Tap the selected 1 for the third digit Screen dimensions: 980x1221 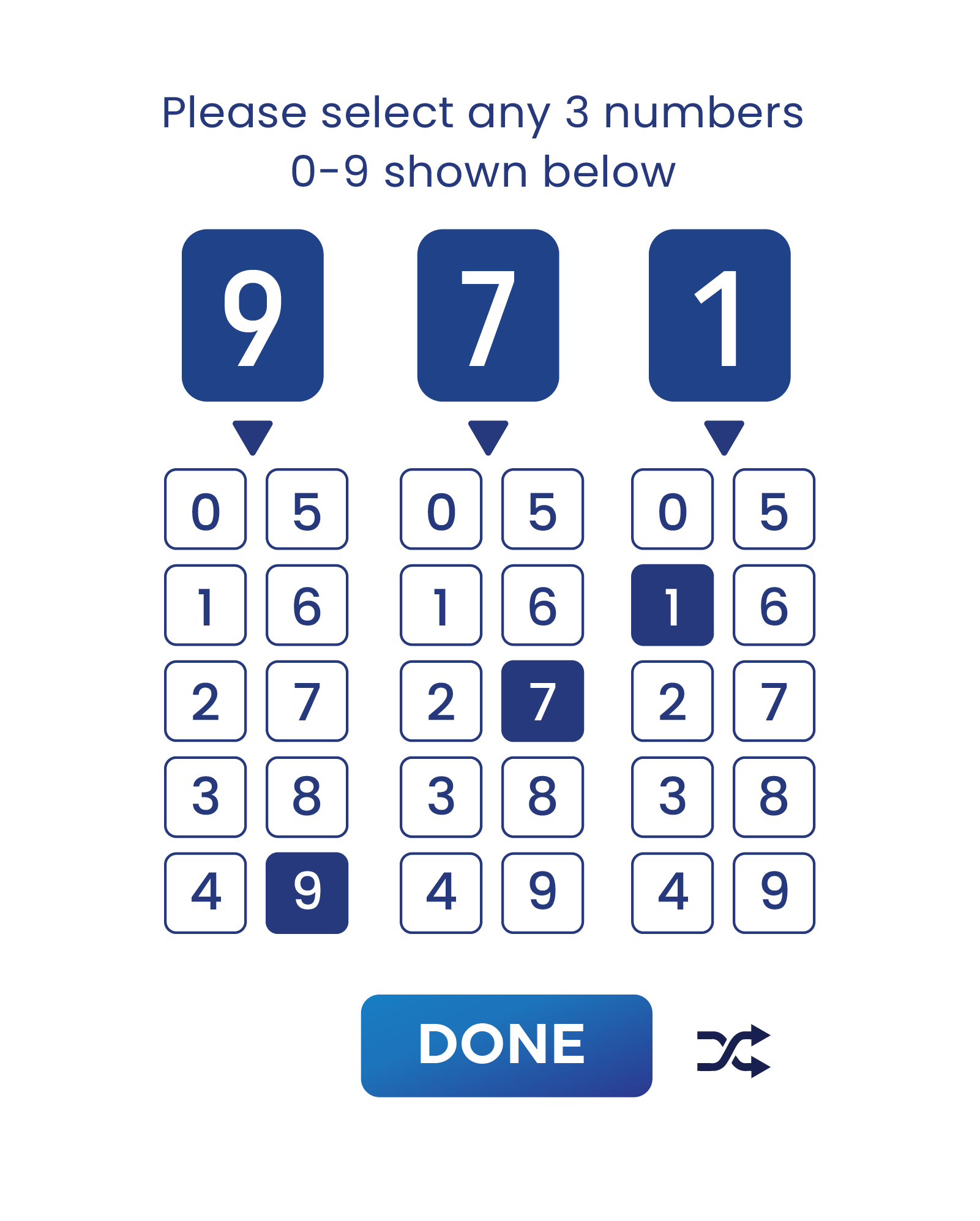pos(672,605)
